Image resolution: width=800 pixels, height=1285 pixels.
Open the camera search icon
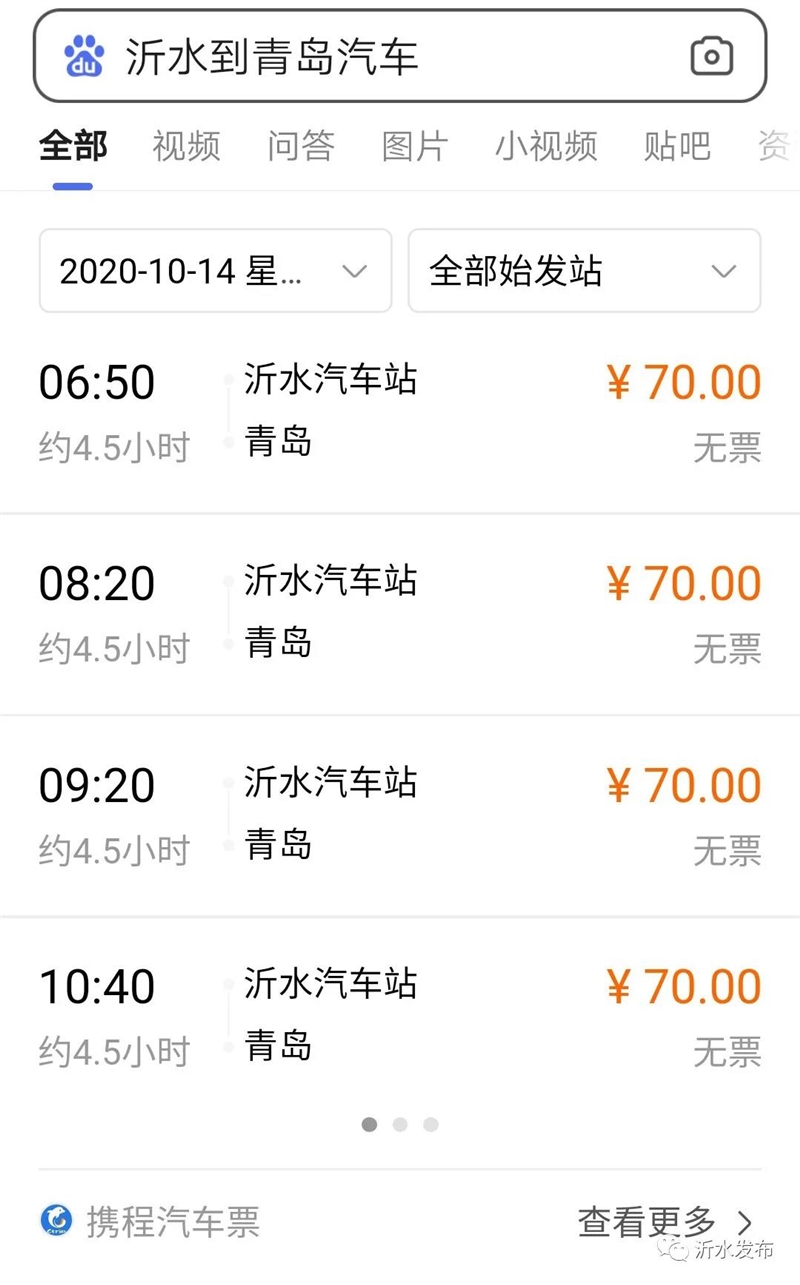[712, 57]
